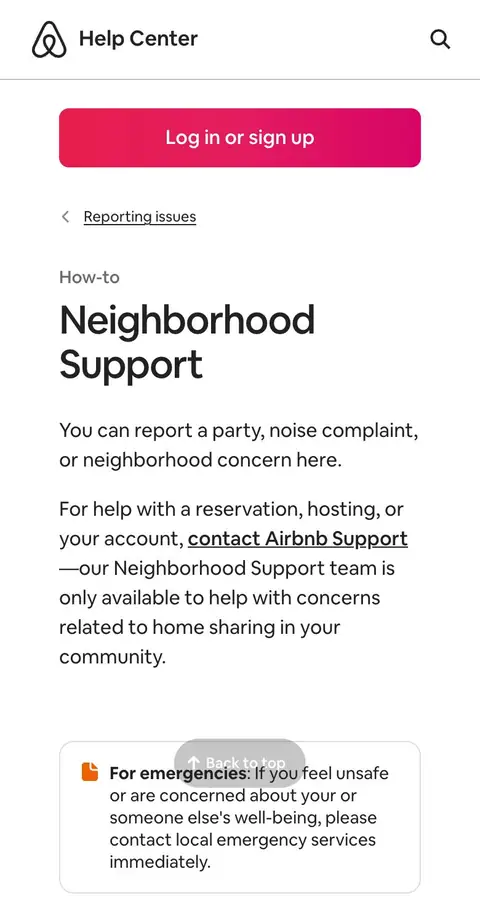Tap Log in or sign up button
Image resolution: width=480 pixels, height=900 pixels.
pos(240,138)
